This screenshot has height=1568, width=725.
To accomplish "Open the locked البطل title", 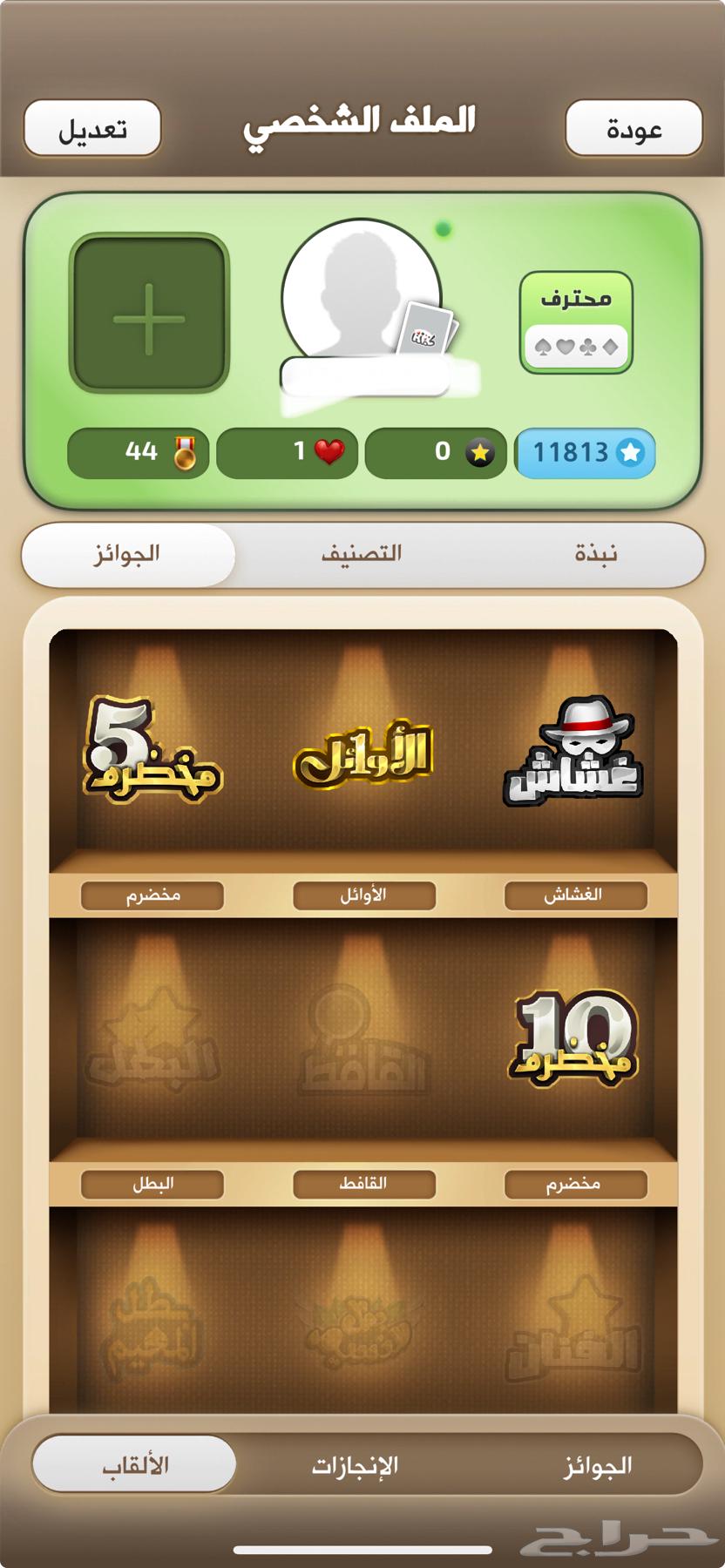I will [x=152, y=1041].
